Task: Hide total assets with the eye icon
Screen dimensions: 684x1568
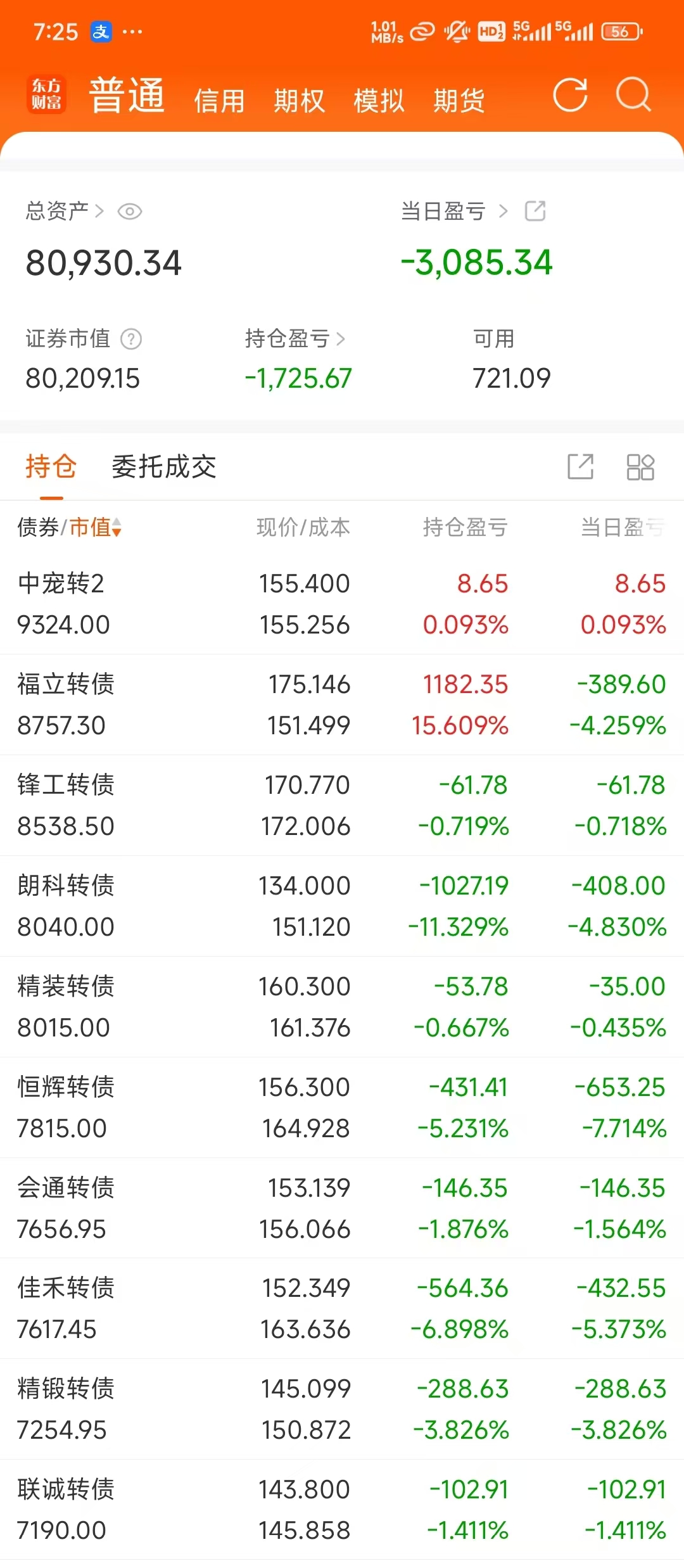Action: 130,212
